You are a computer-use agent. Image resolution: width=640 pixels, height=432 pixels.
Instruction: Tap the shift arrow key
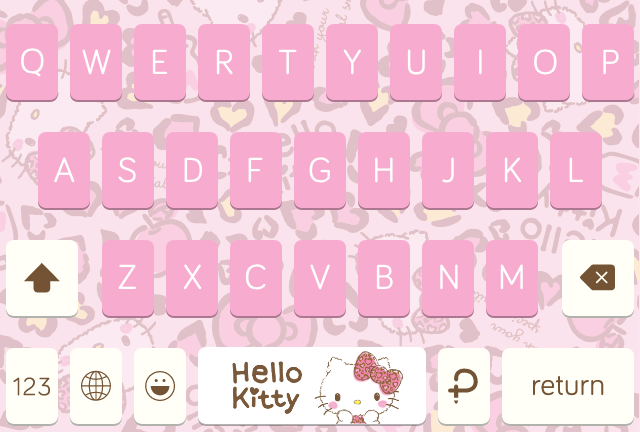(x=42, y=278)
